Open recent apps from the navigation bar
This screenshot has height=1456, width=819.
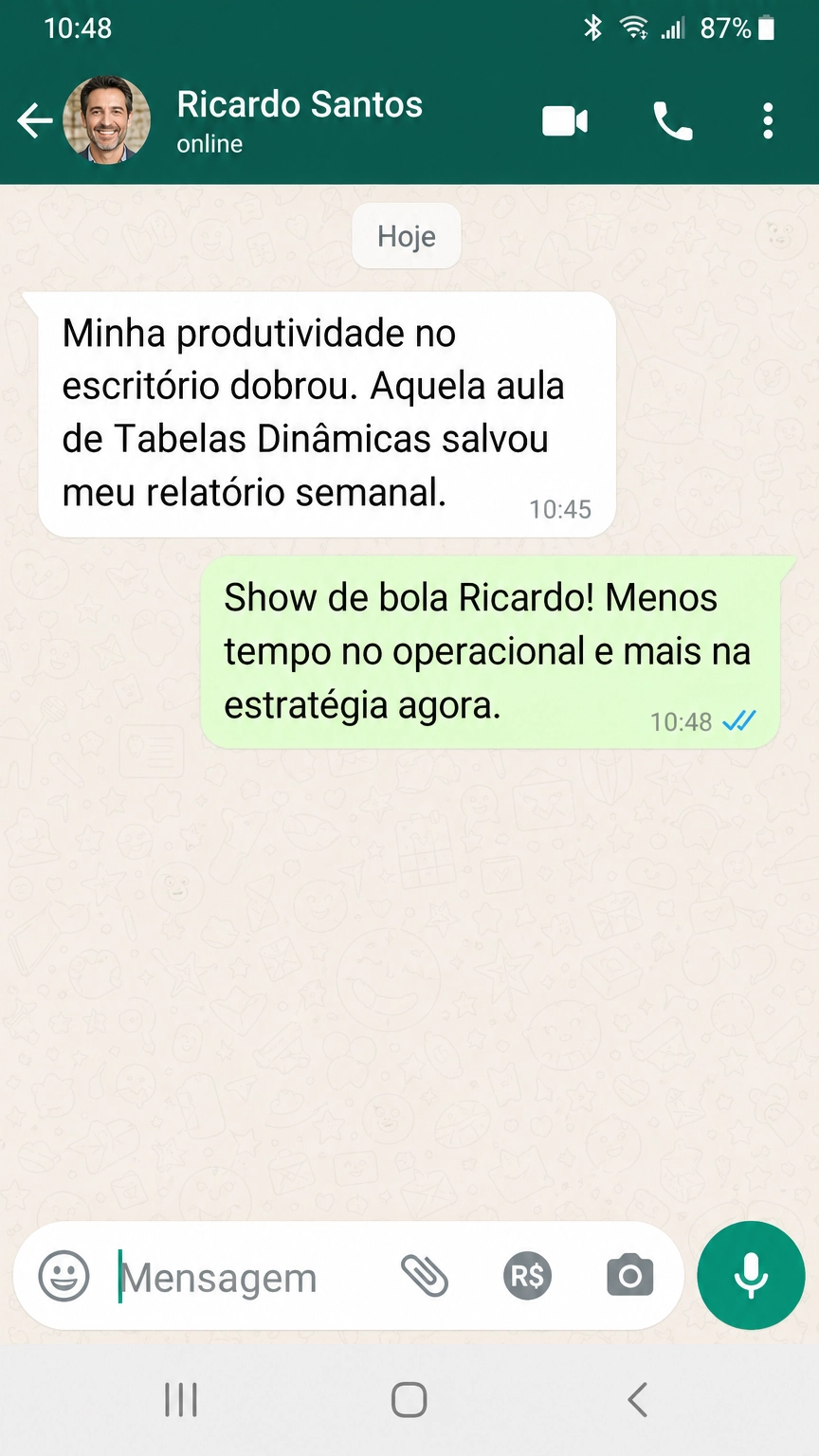(180, 1398)
